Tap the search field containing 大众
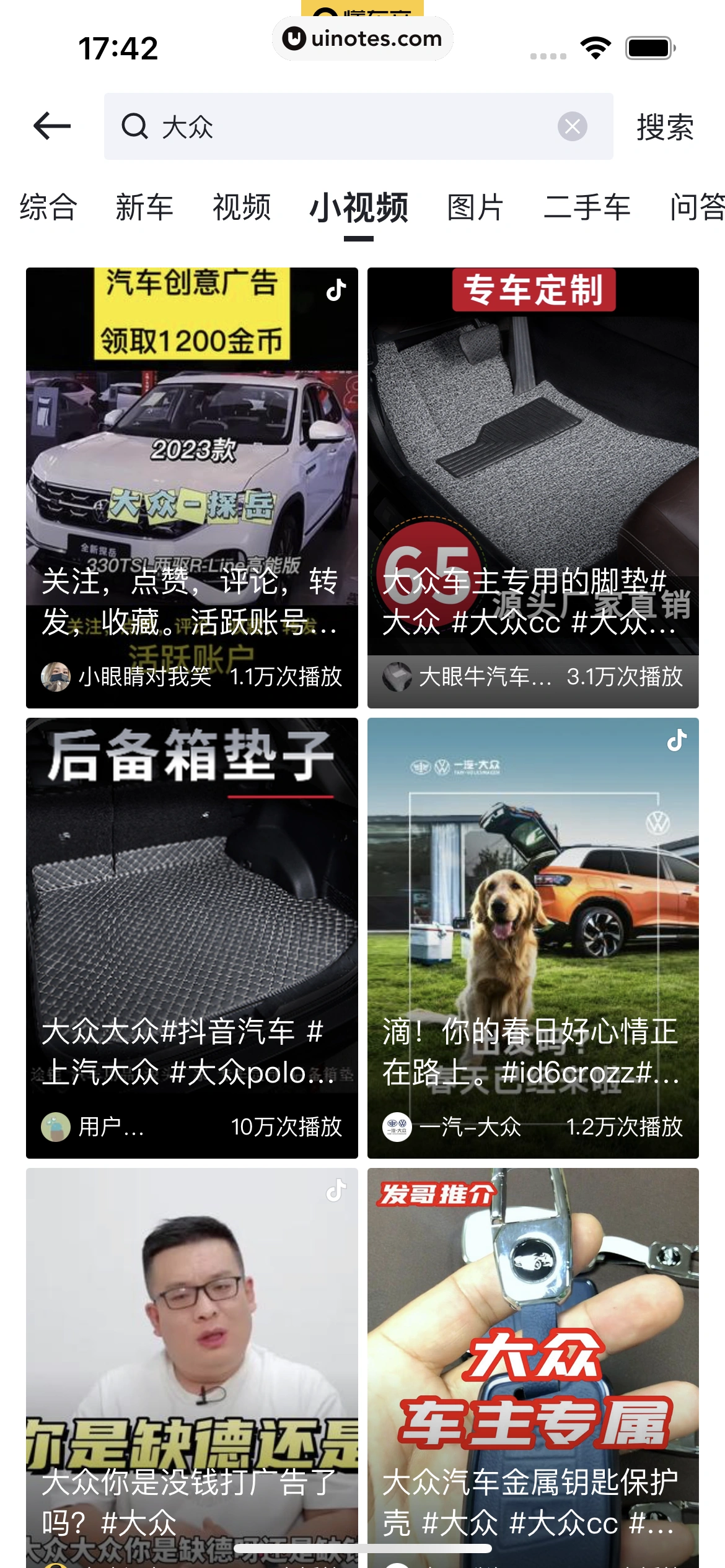725x1568 pixels. click(335, 127)
